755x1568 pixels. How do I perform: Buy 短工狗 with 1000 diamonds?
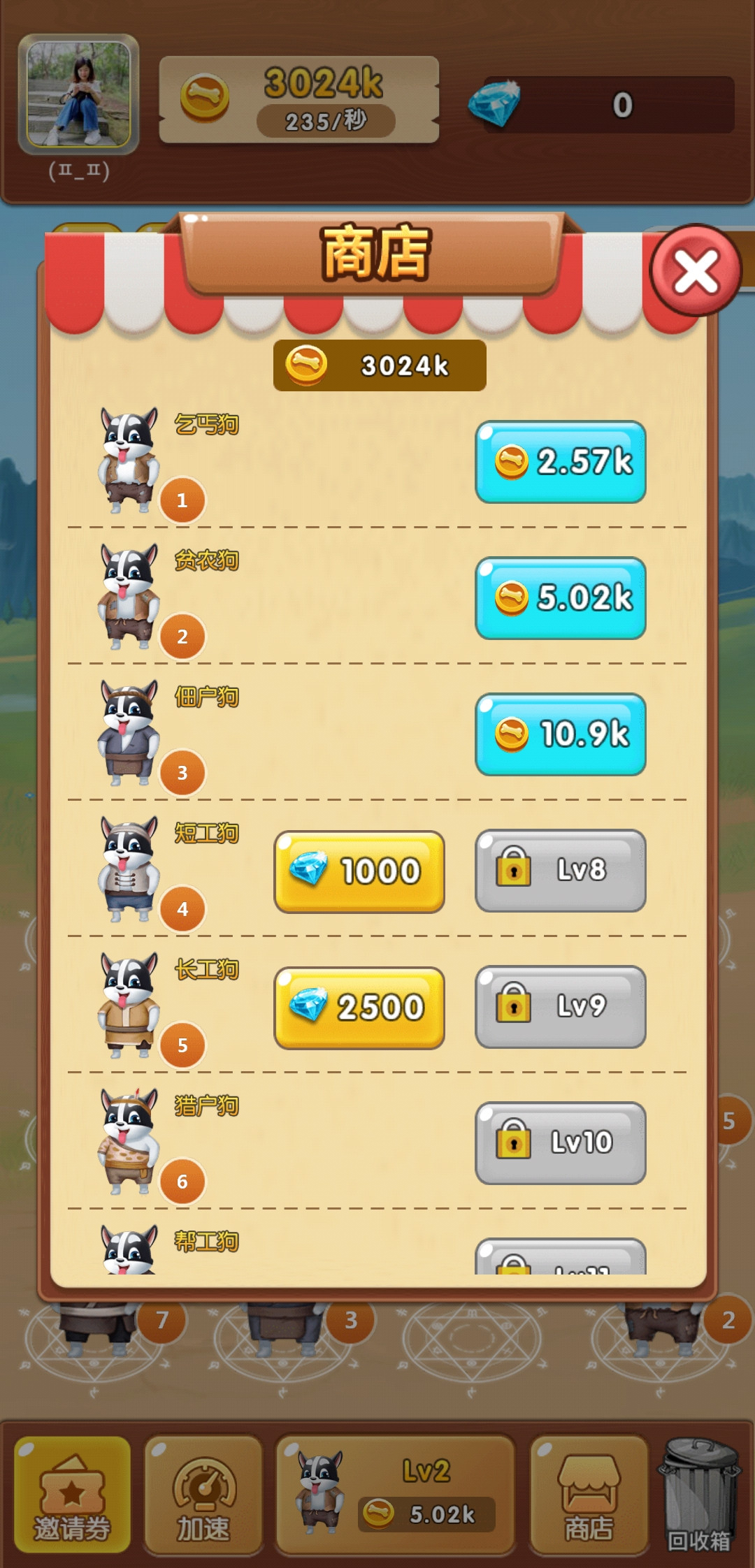click(x=359, y=871)
